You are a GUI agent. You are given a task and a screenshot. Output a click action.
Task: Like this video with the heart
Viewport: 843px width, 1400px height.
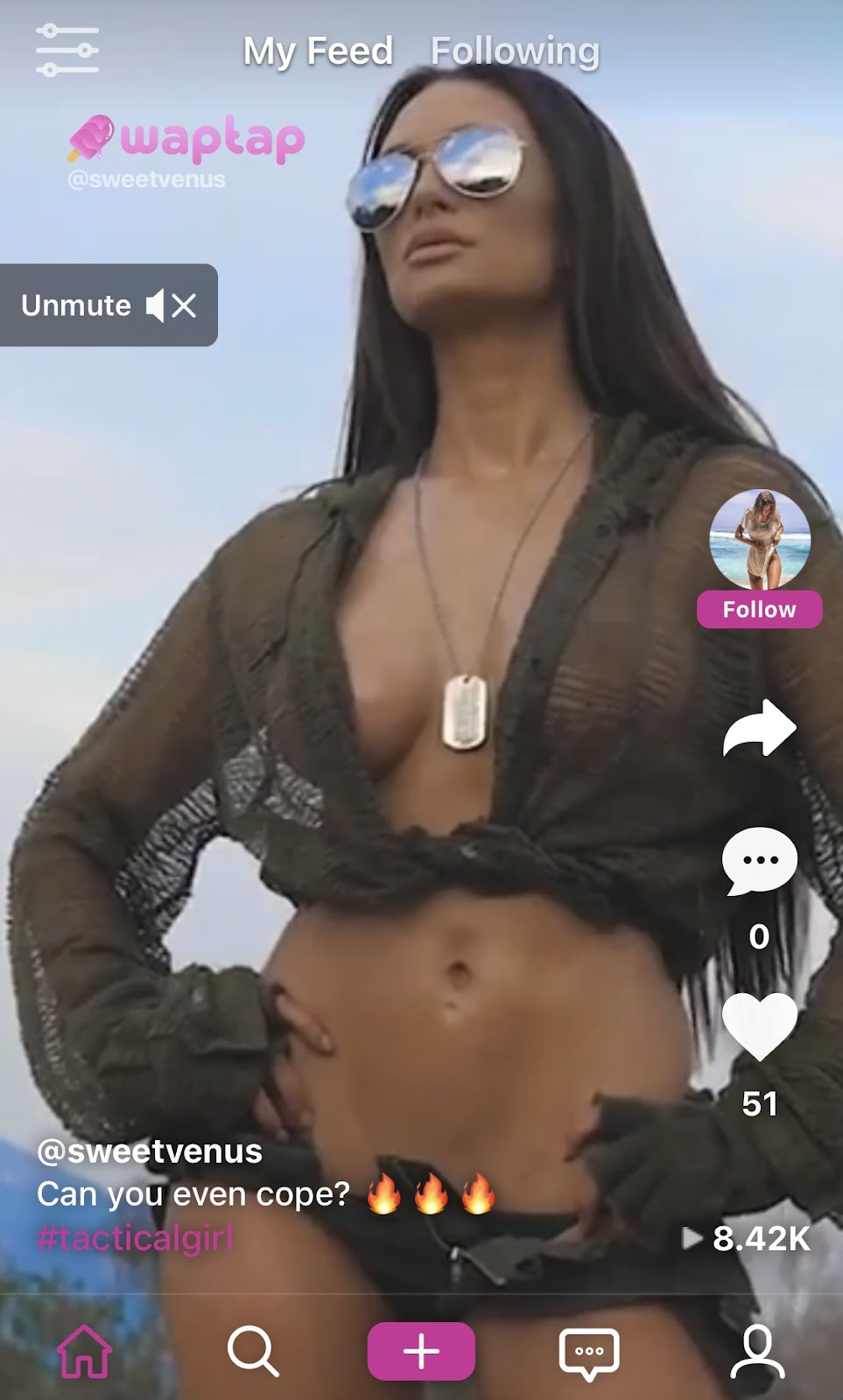[759, 1026]
